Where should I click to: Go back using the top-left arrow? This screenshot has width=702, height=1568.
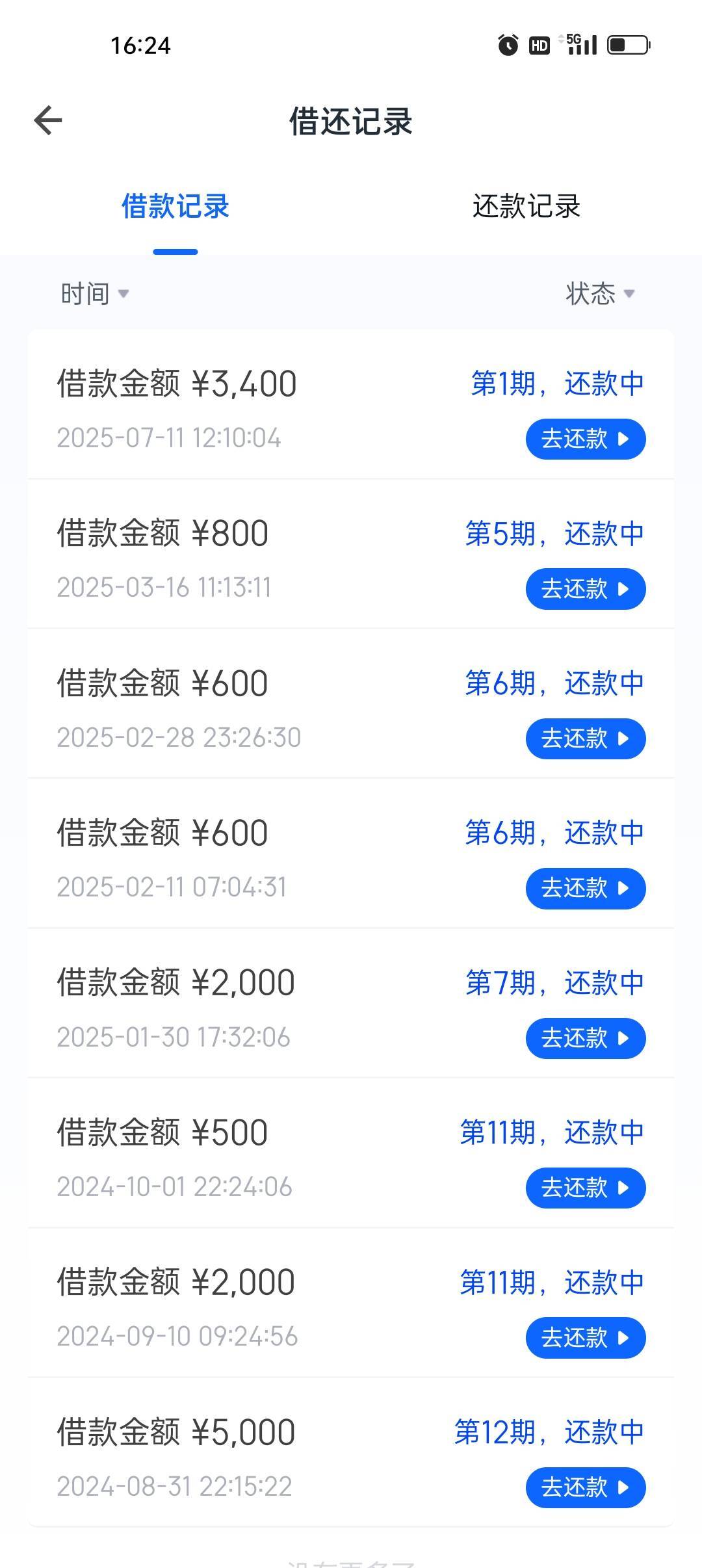tap(48, 121)
